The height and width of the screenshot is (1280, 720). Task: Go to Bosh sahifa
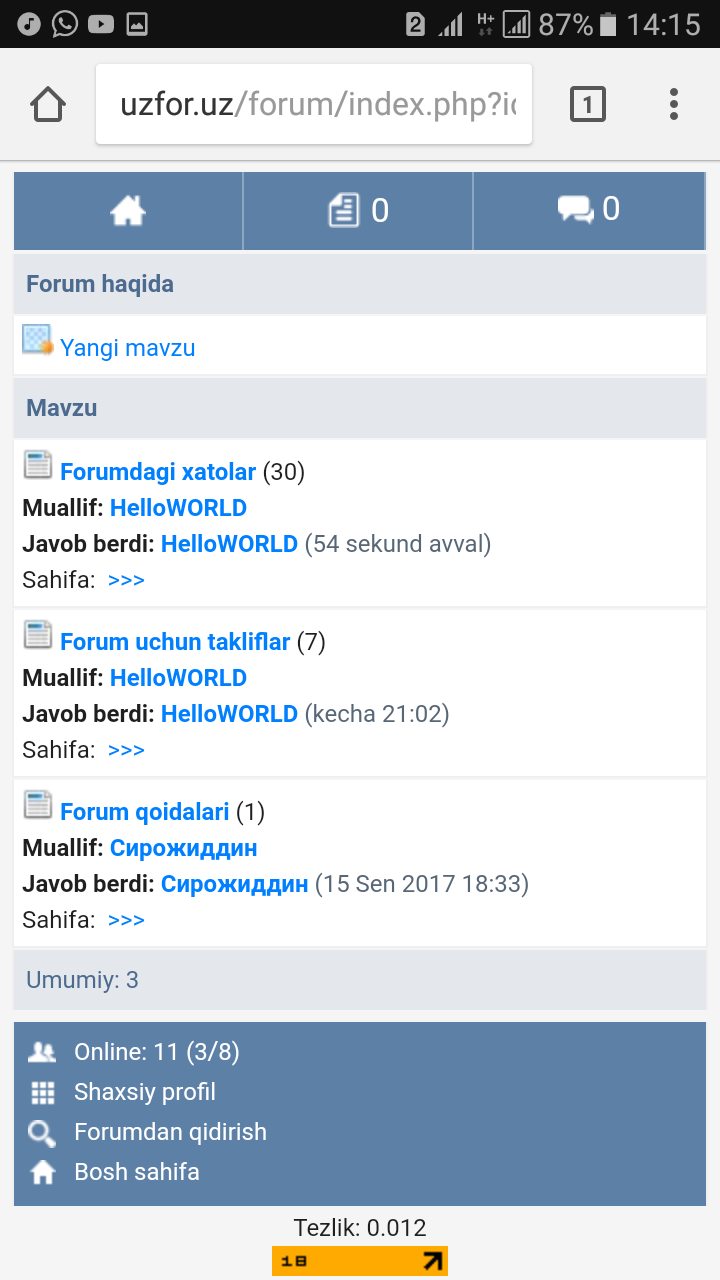pyautogui.click(x=136, y=1172)
